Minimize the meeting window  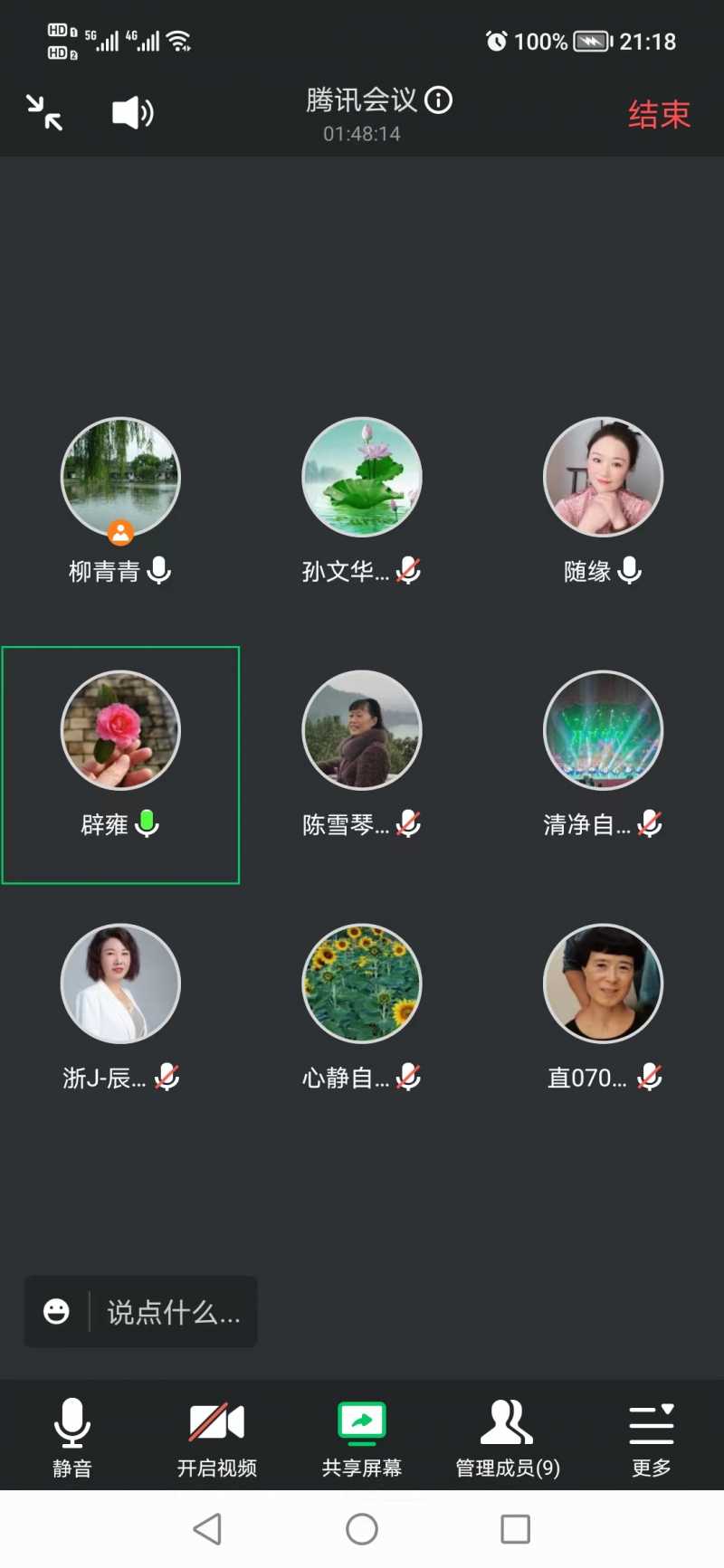(x=44, y=113)
